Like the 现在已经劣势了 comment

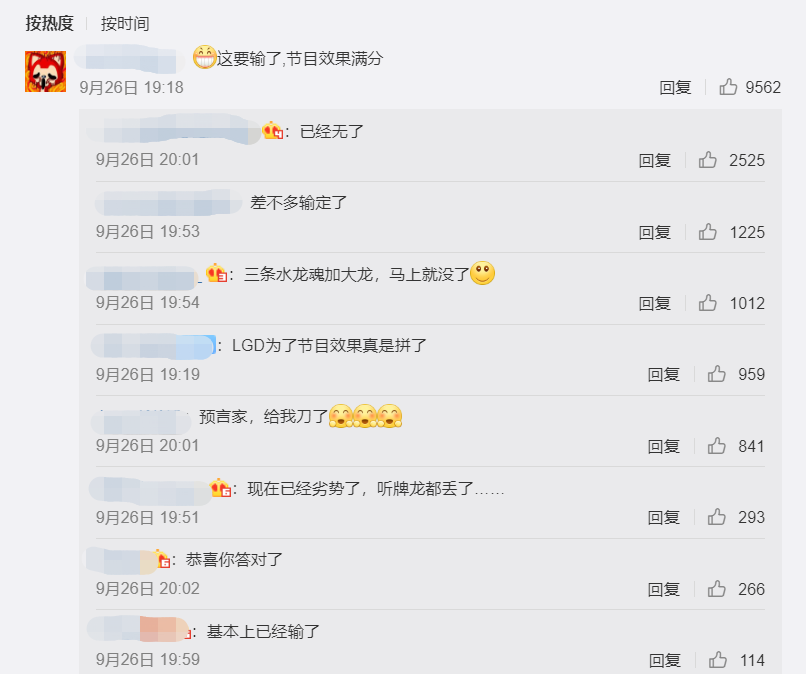(717, 518)
